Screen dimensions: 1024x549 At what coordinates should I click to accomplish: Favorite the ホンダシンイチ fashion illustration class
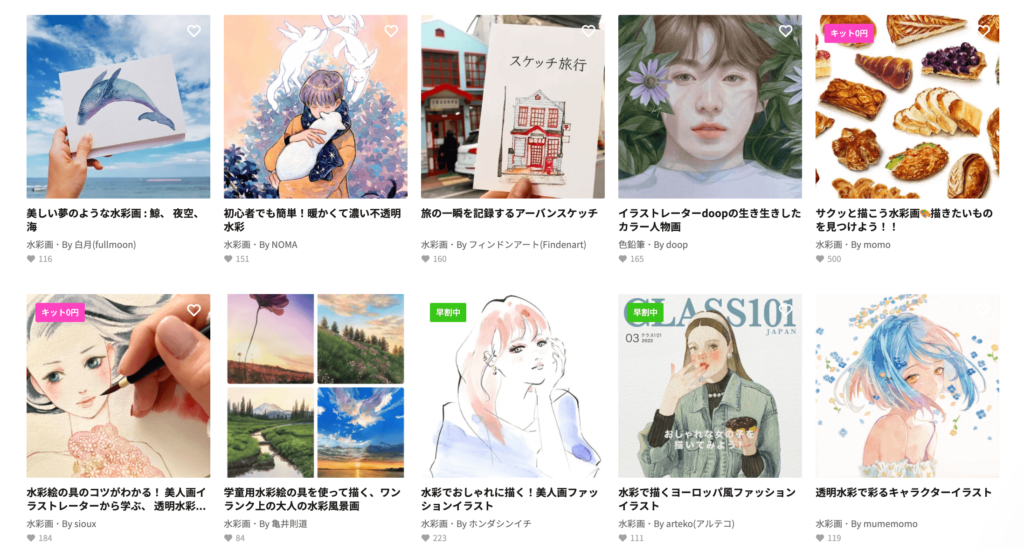(588, 310)
